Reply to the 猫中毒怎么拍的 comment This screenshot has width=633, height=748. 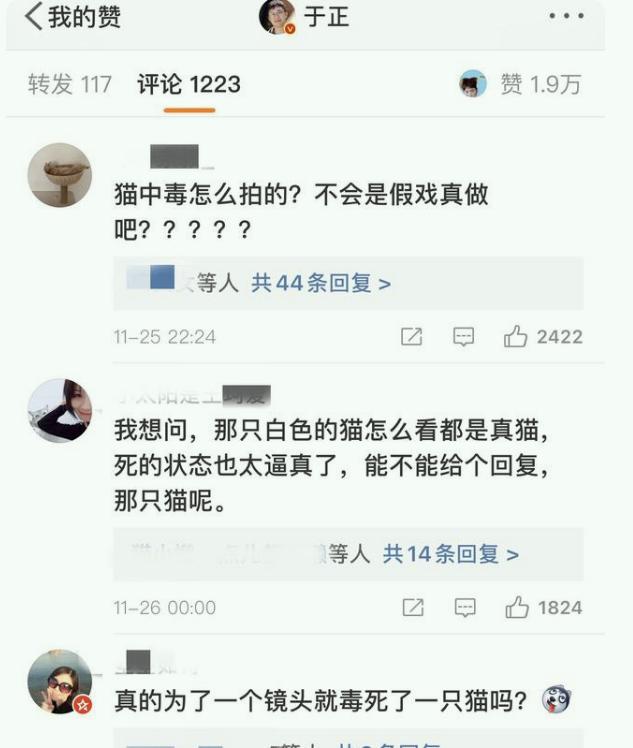pos(463,337)
